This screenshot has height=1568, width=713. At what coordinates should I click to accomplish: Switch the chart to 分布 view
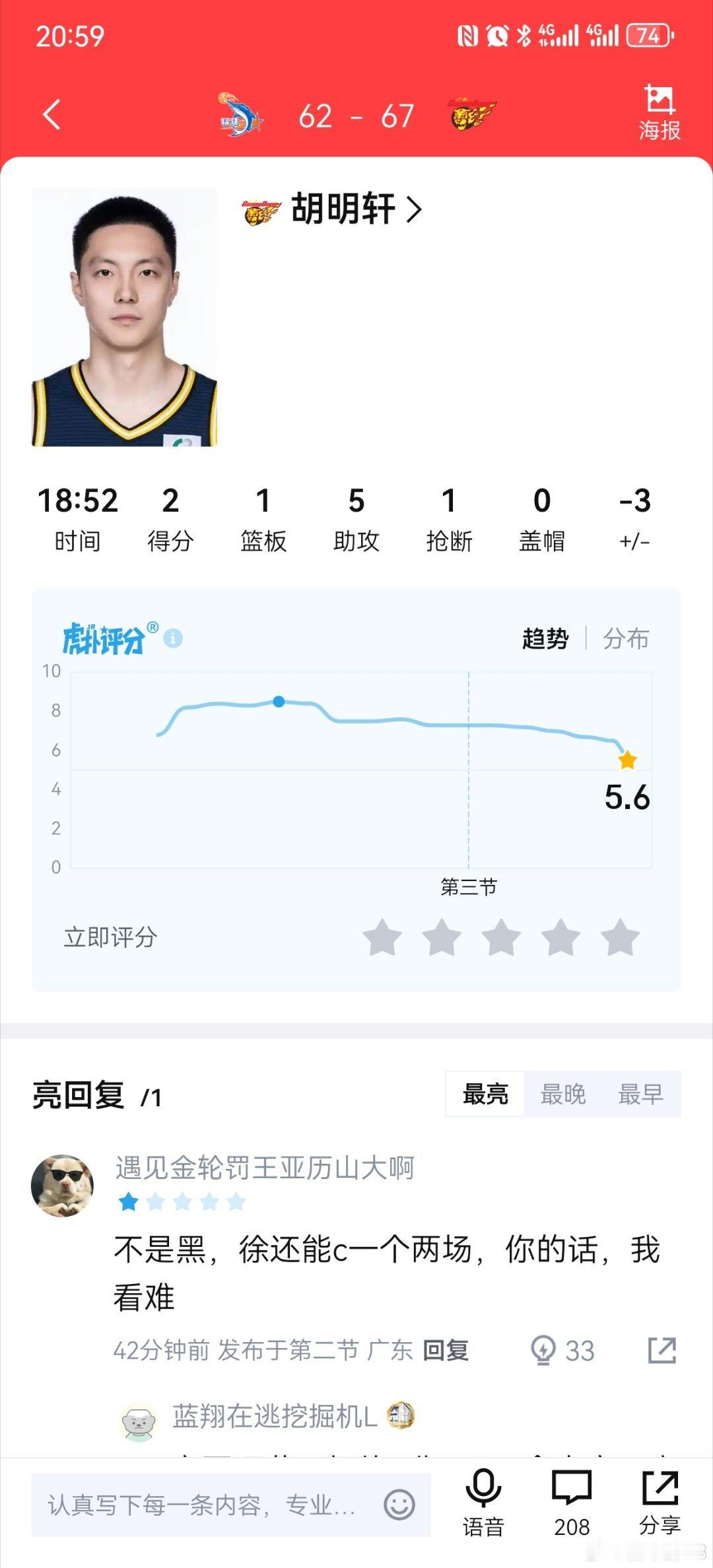(x=626, y=639)
